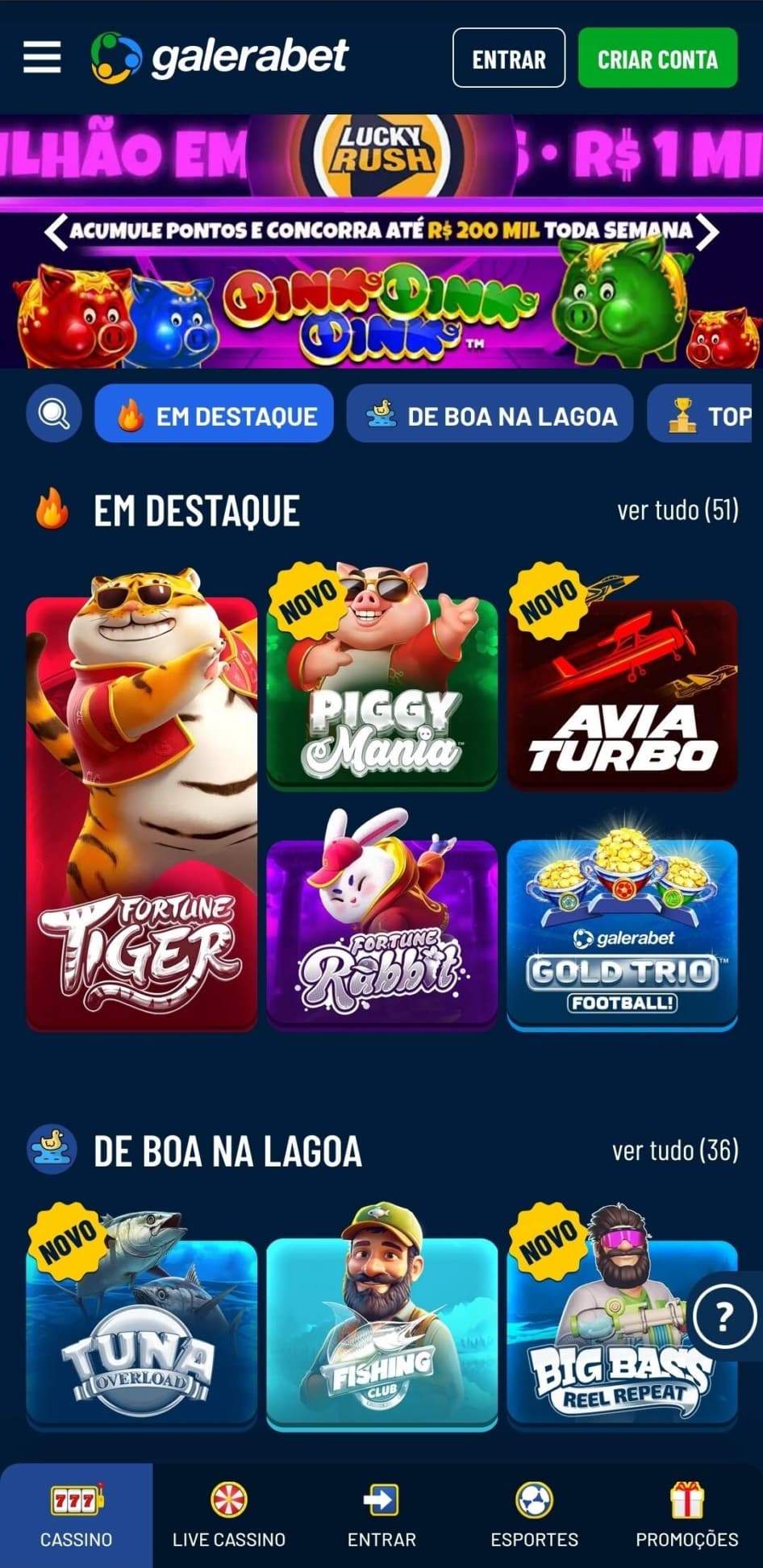Image resolution: width=763 pixels, height=1568 pixels.
Task: Click the flame icon beside EM DESTAQUE heading
Action: click(x=50, y=508)
